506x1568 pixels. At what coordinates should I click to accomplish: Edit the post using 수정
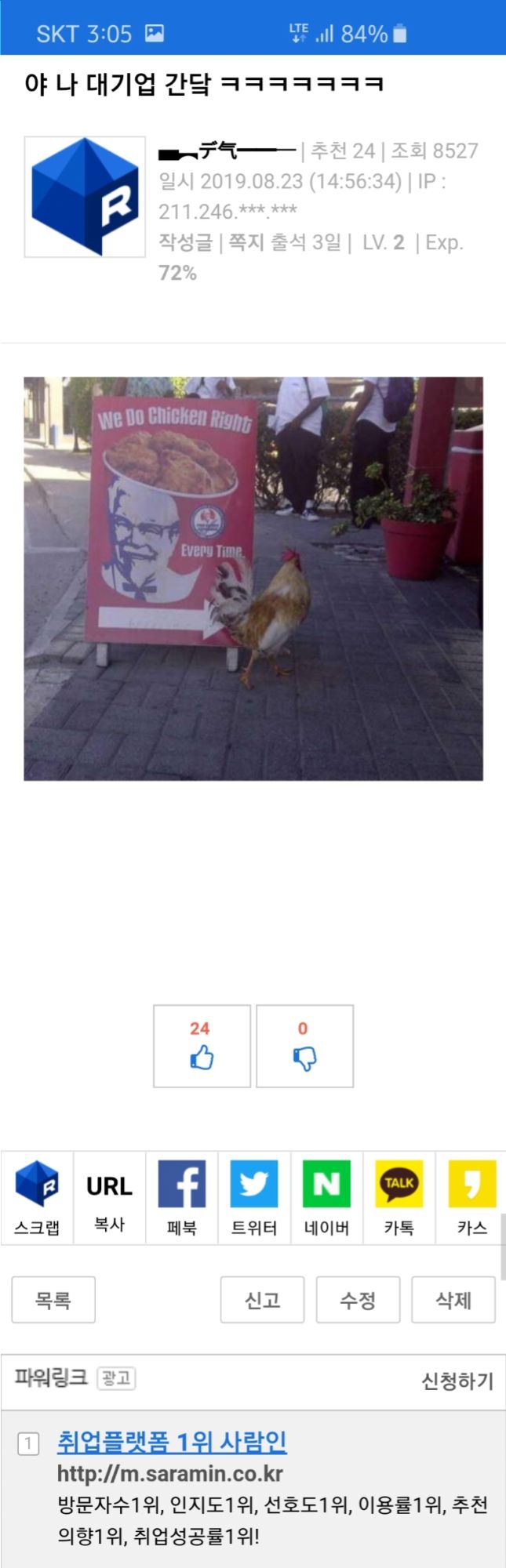coord(358,1300)
